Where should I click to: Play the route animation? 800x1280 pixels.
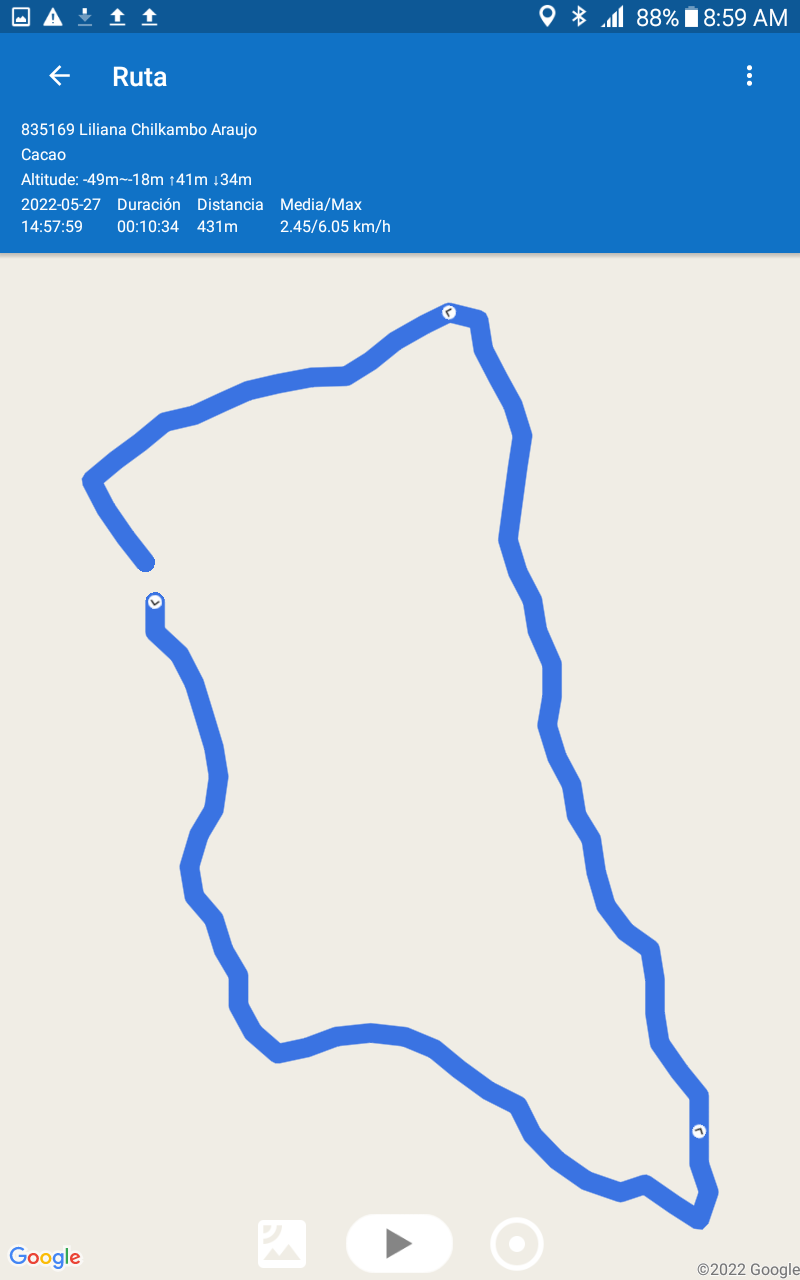[x=399, y=1243]
